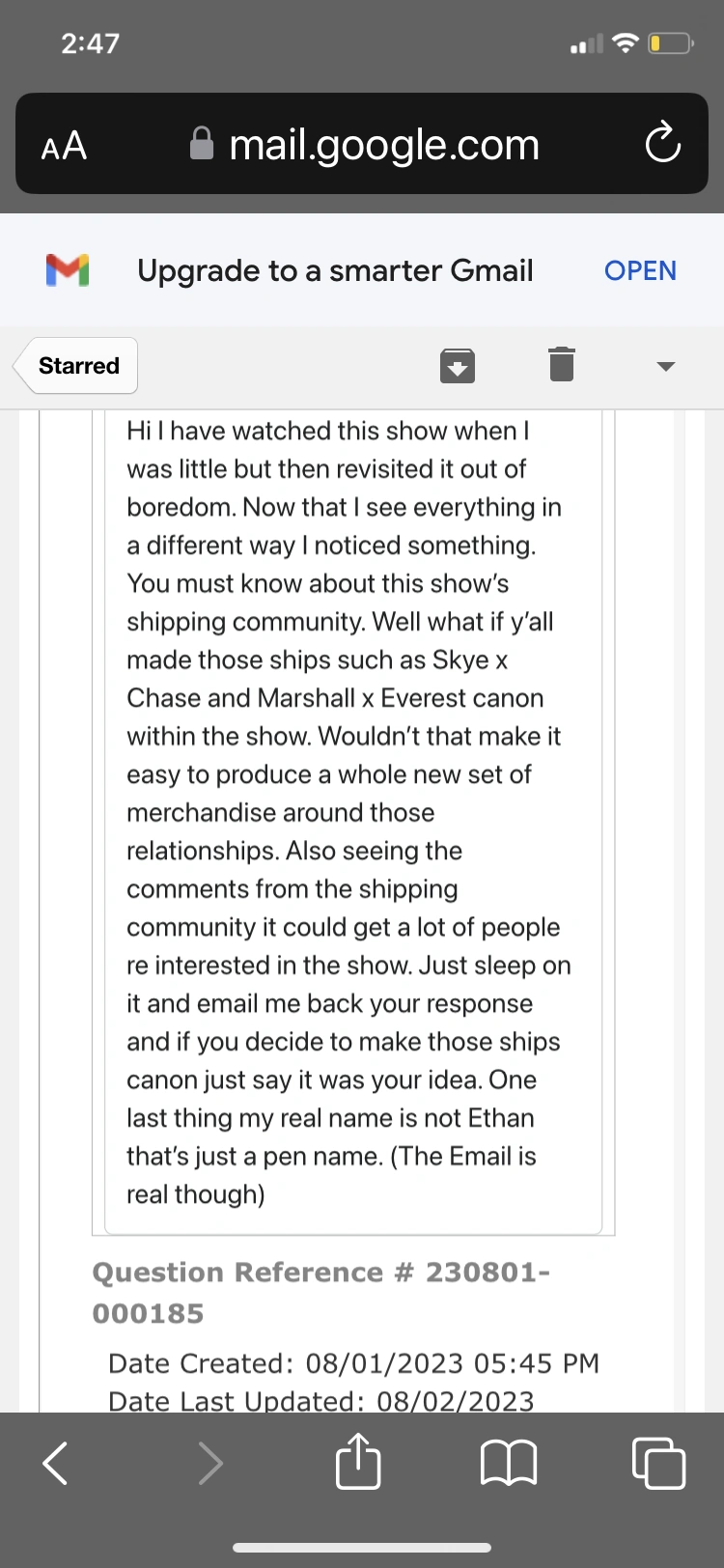Reload the mail.google.com page
724x1568 pixels.
point(662,145)
